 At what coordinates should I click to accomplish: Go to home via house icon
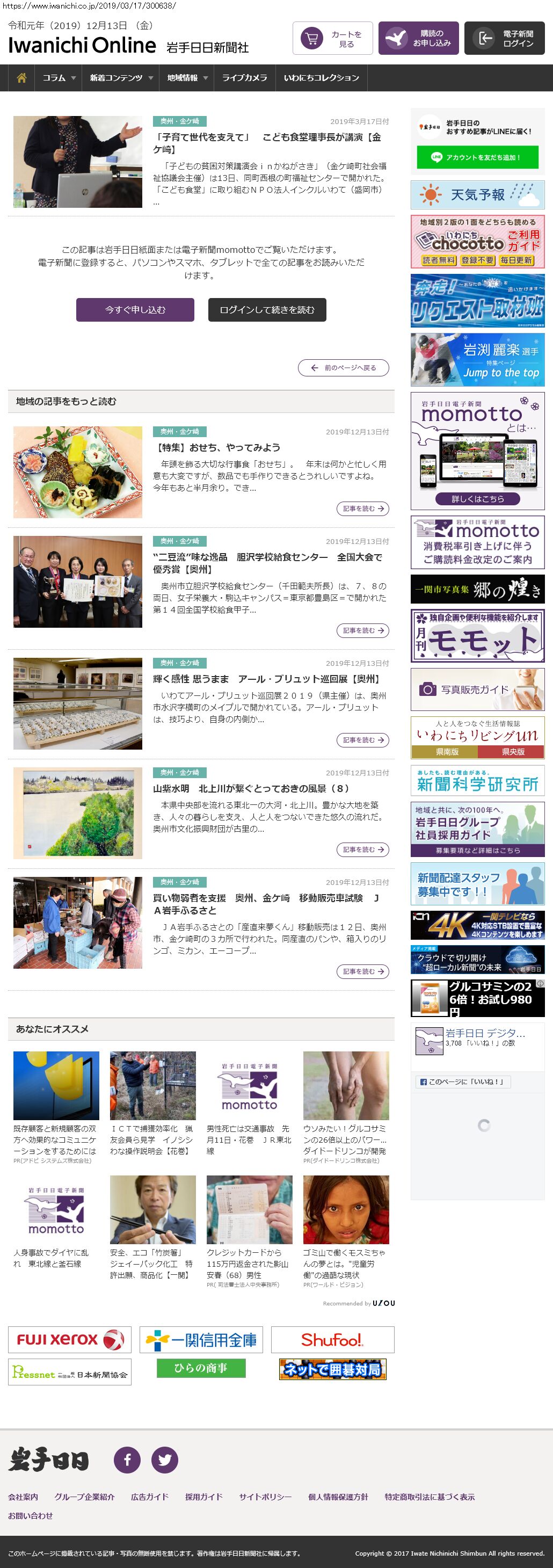coord(21,78)
